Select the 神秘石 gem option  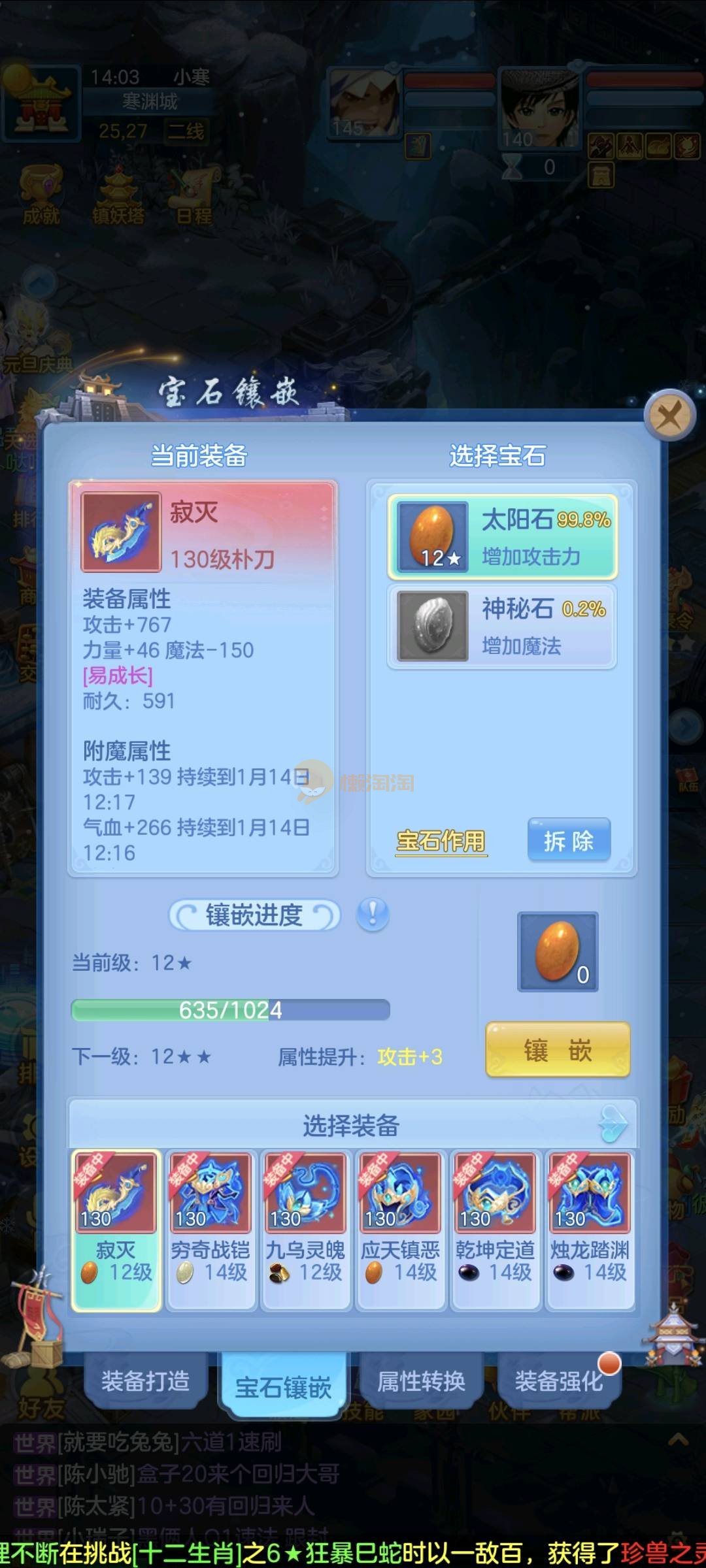pyautogui.click(x=502, y=627)
